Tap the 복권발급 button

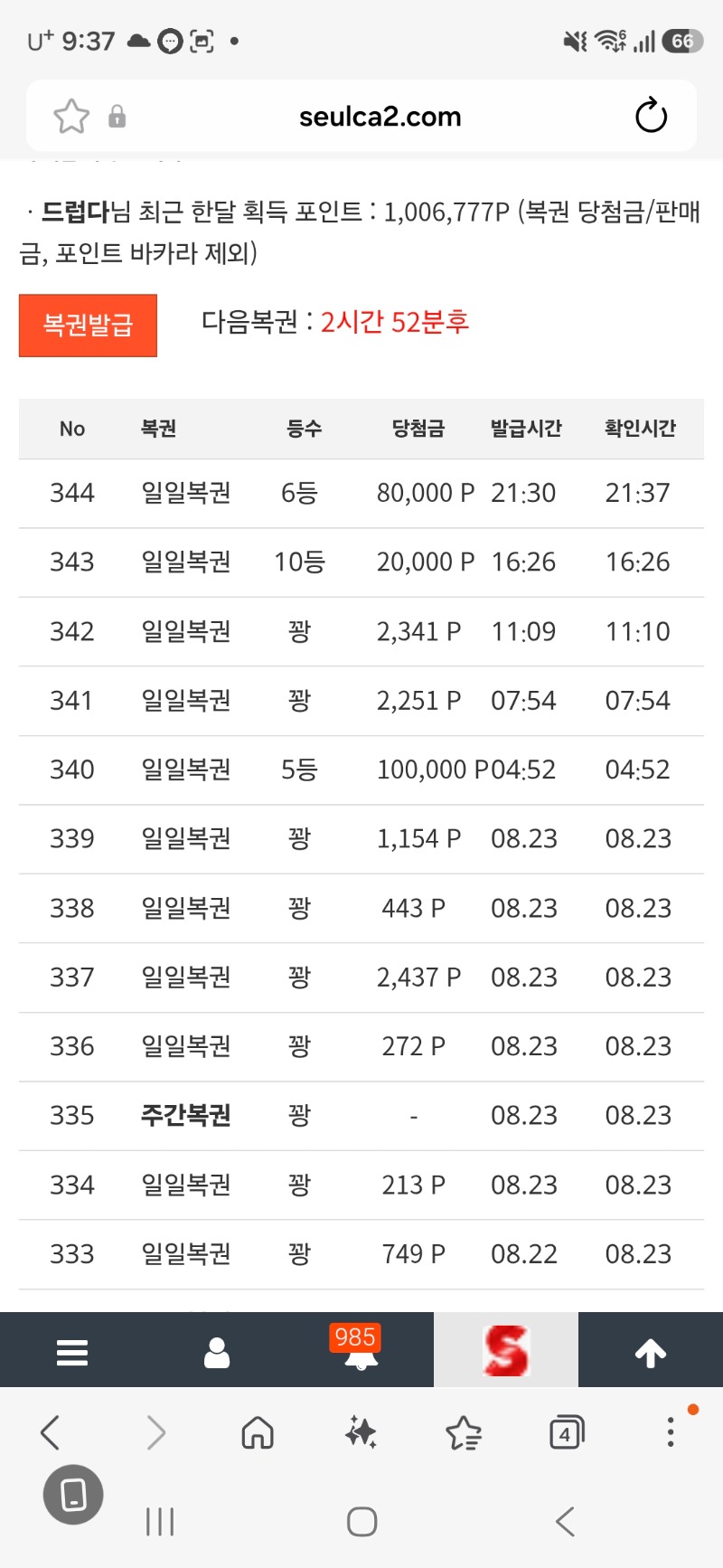(88, 326)
